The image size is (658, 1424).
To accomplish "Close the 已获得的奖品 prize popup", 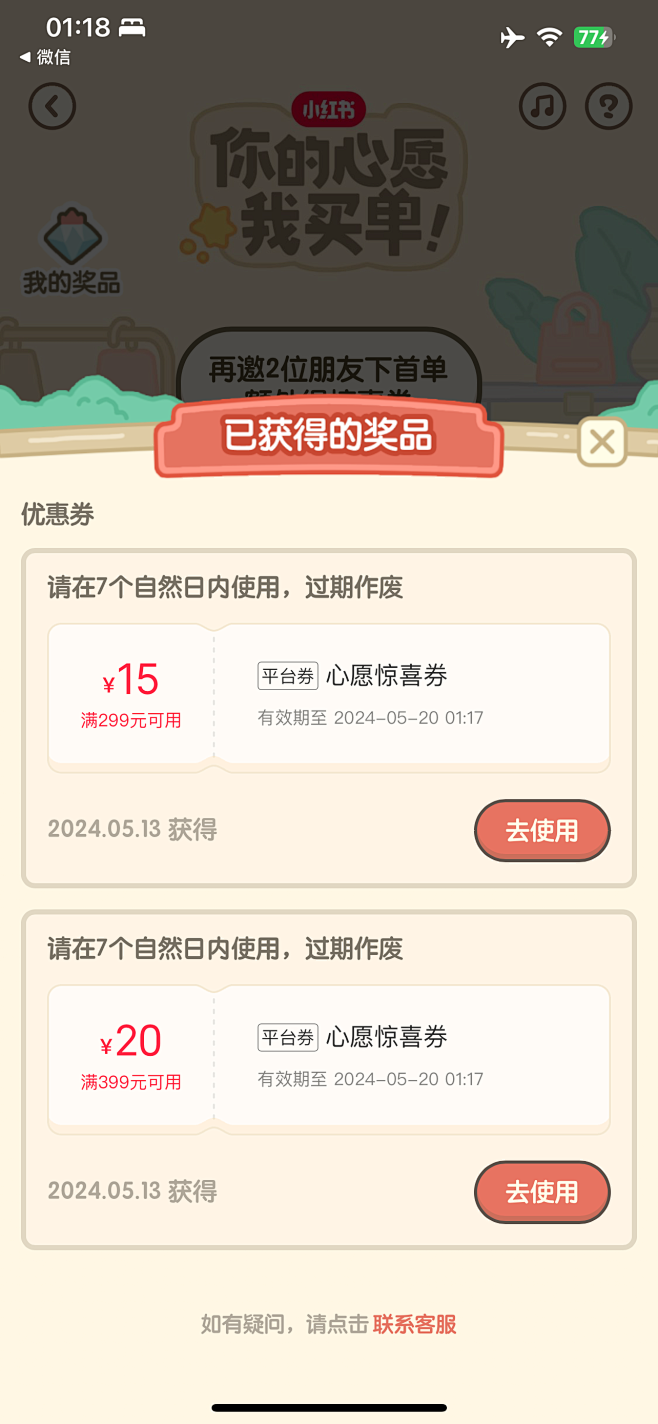I will pos(602,442).
